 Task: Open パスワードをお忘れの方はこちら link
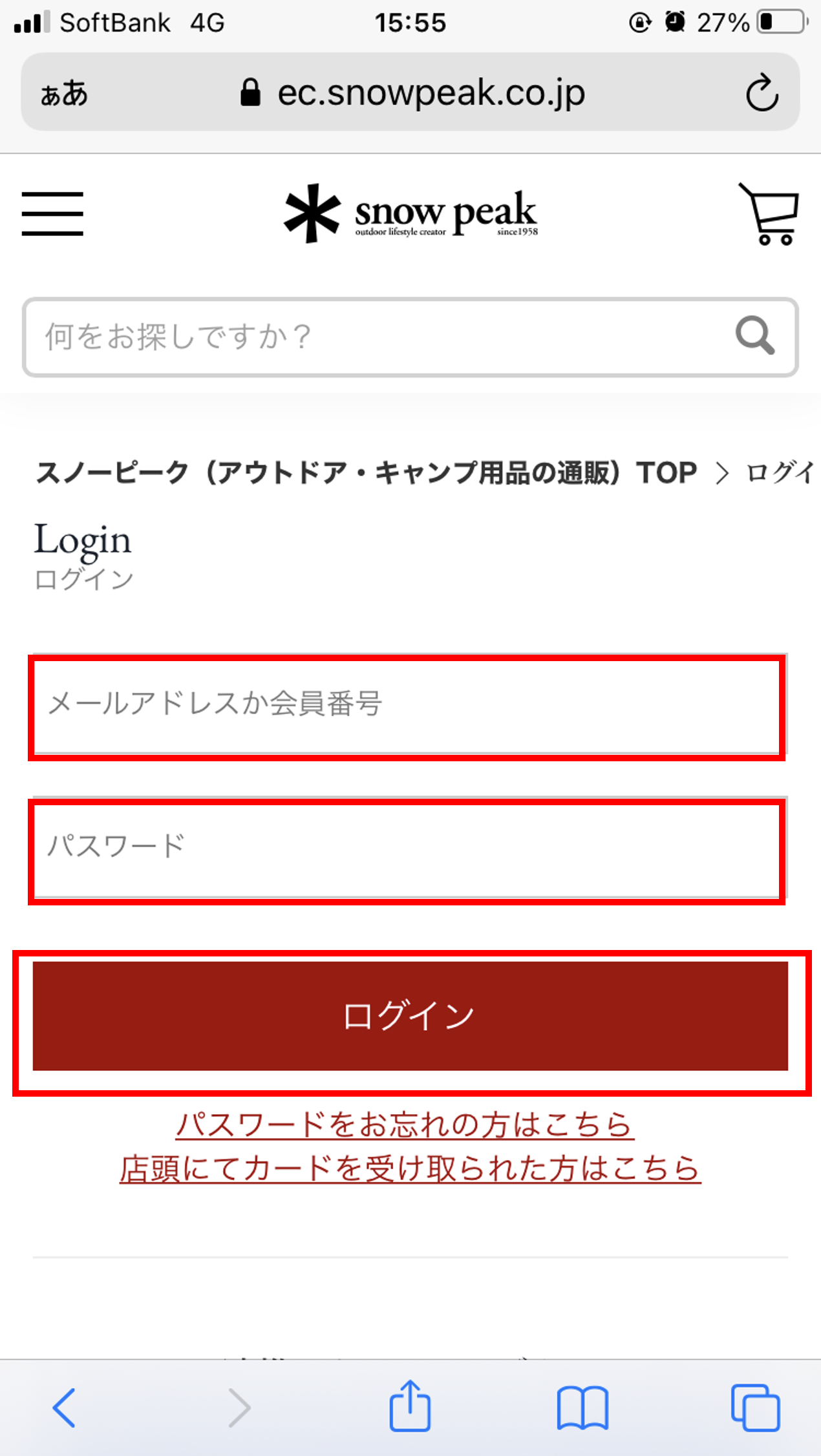point(405,1125)
